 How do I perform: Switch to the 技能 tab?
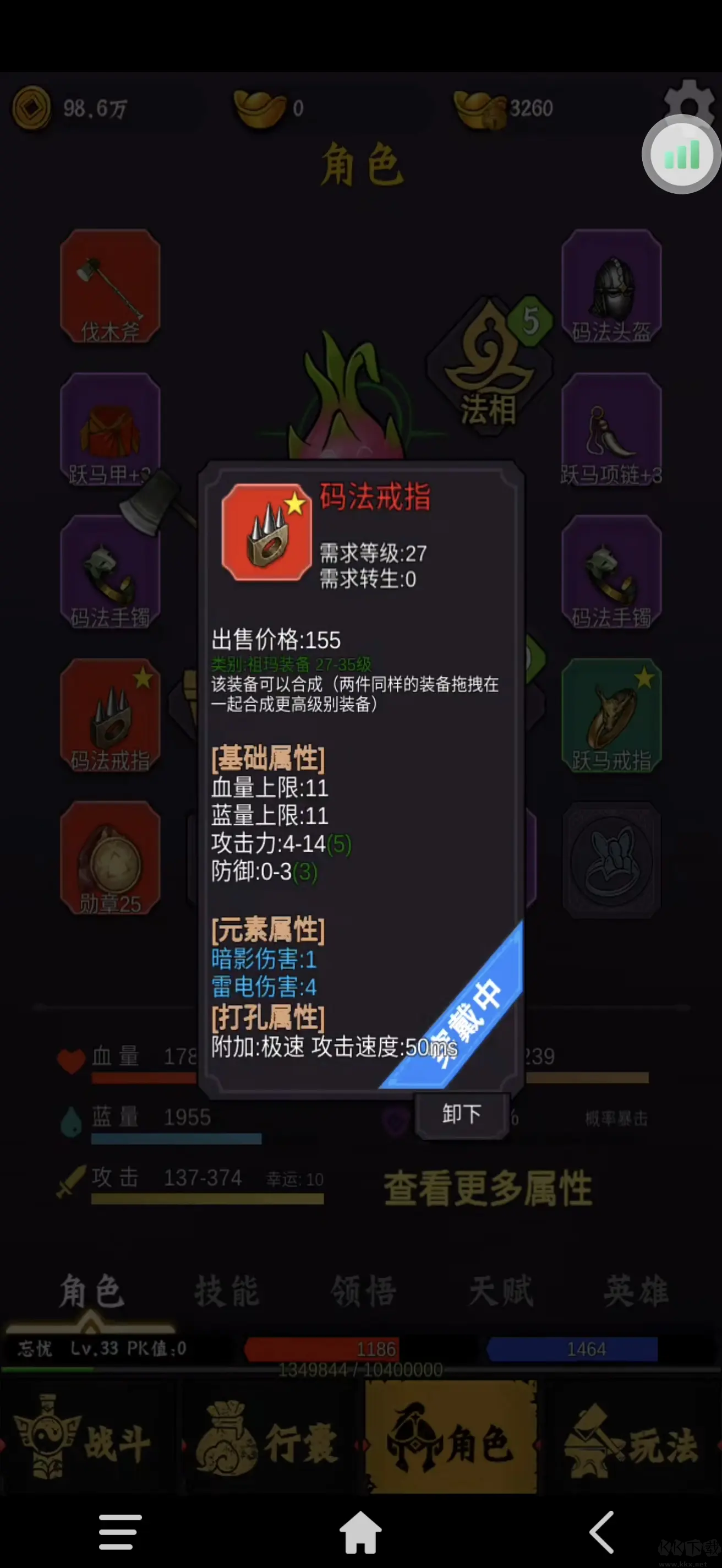pos(227,1291)
